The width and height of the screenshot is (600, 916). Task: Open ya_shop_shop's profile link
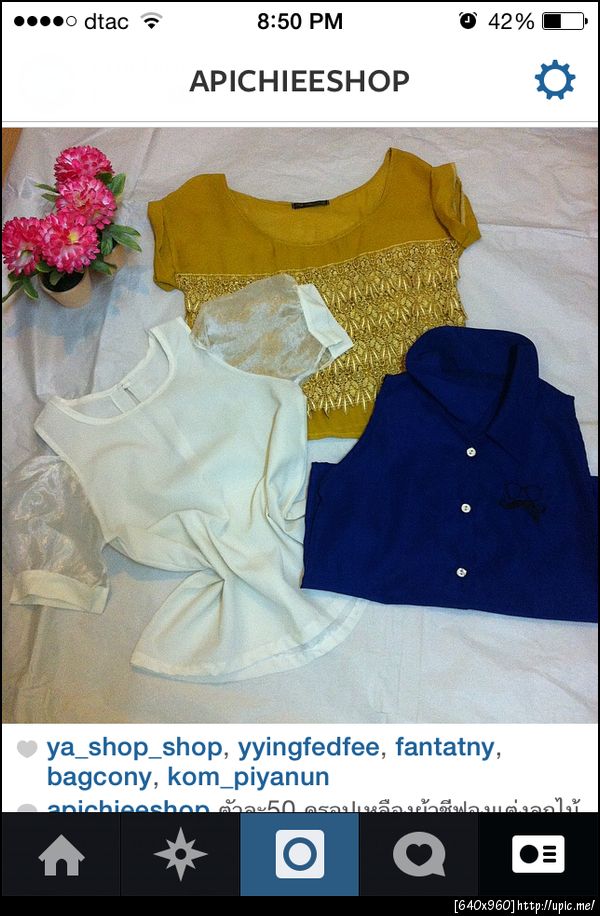click(133, 747)
